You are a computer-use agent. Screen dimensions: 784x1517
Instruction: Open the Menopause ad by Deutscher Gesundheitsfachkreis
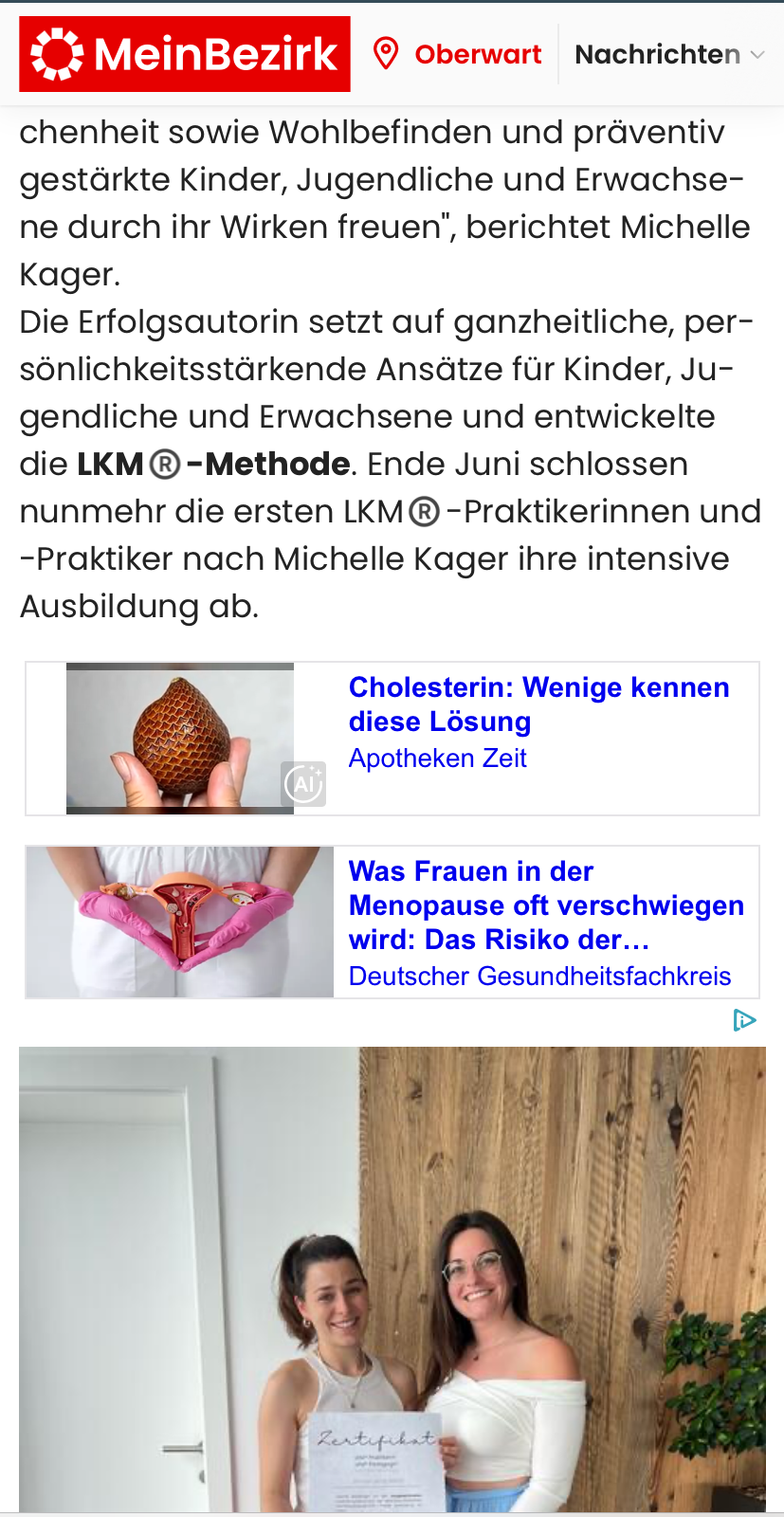pyautogui.click(x=546, y=905)
